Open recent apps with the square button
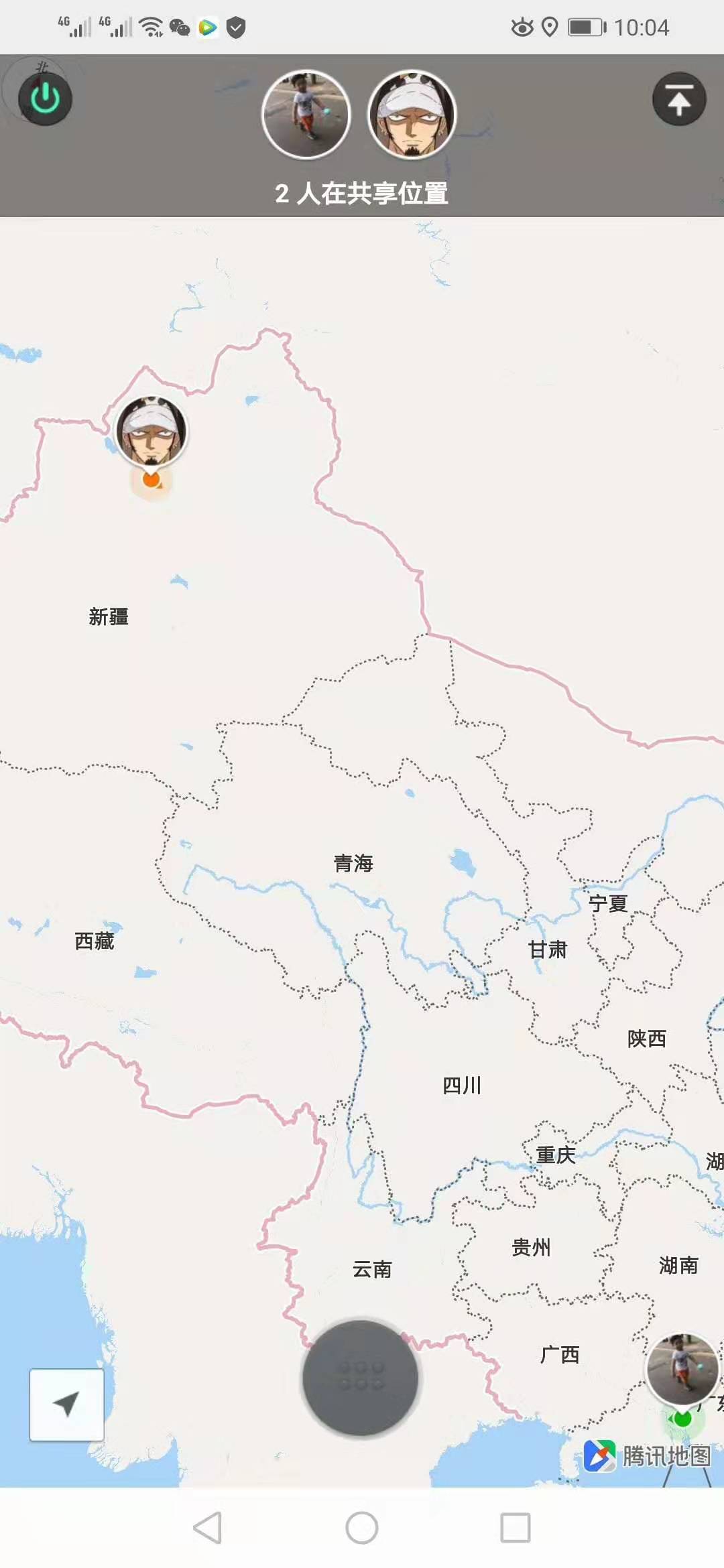Viewport: 724px width, 1568px height. tap(516, 1528)
